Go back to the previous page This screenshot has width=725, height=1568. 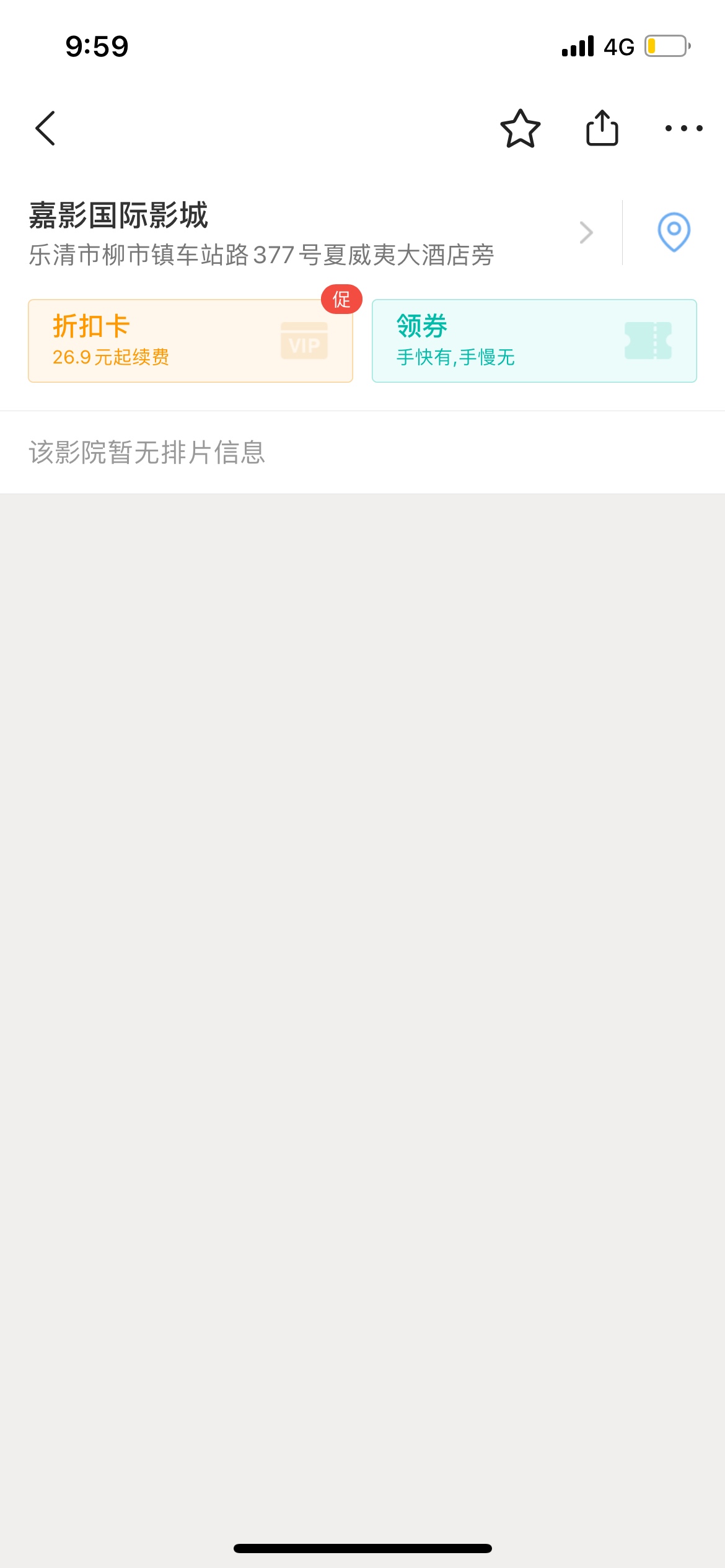point(46,128)
